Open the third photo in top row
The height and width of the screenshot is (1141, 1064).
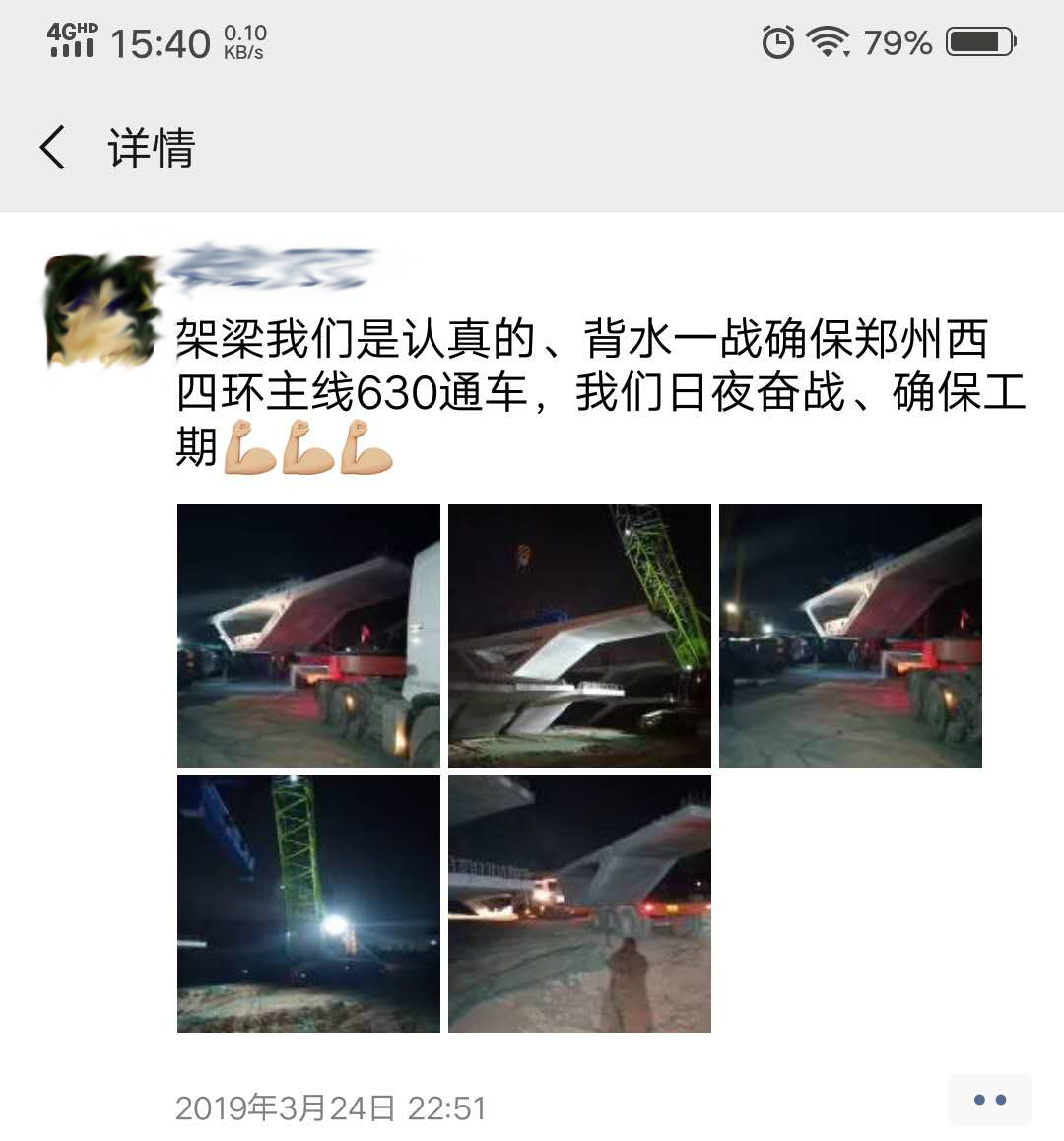tap(850, 636)
